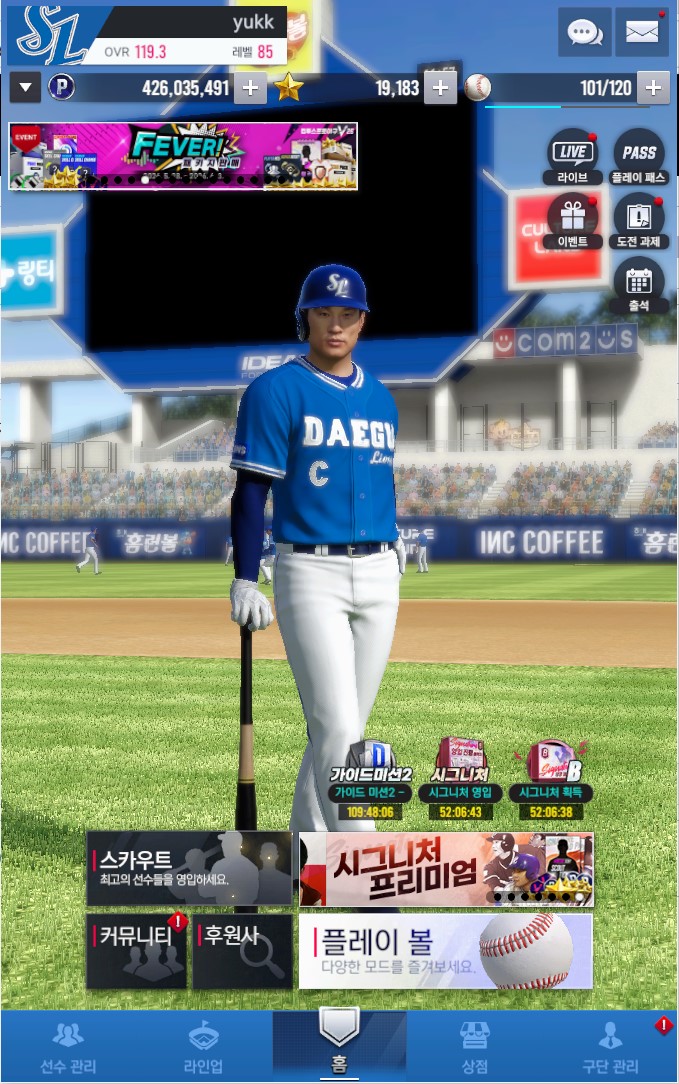Open 스카우트 scout card
Screen dimensions: 679x1084
pos(189,869)
